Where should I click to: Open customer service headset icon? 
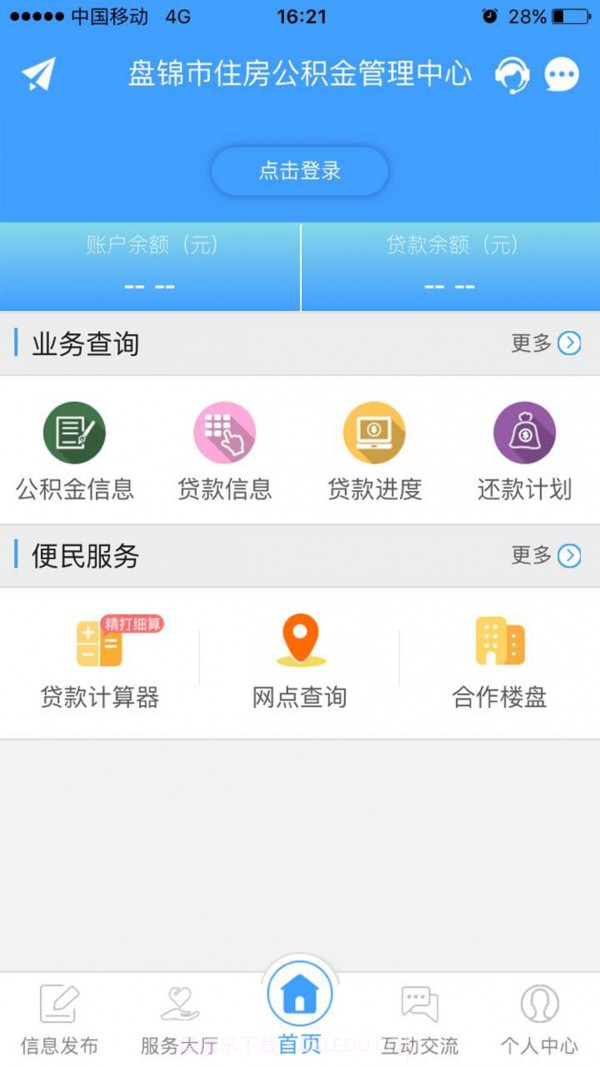(x=512, y=75)
